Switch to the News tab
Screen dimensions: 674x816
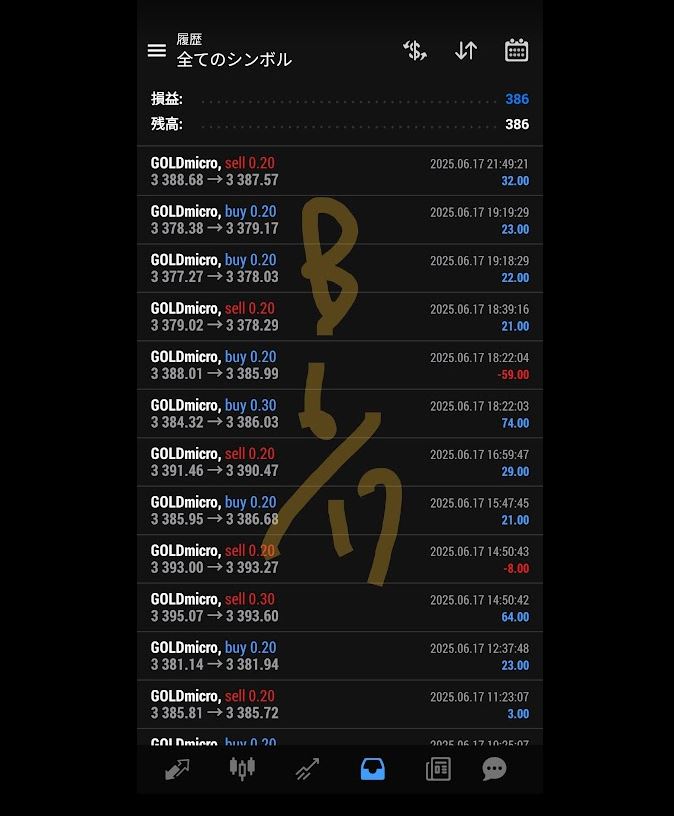coord(438,768)
